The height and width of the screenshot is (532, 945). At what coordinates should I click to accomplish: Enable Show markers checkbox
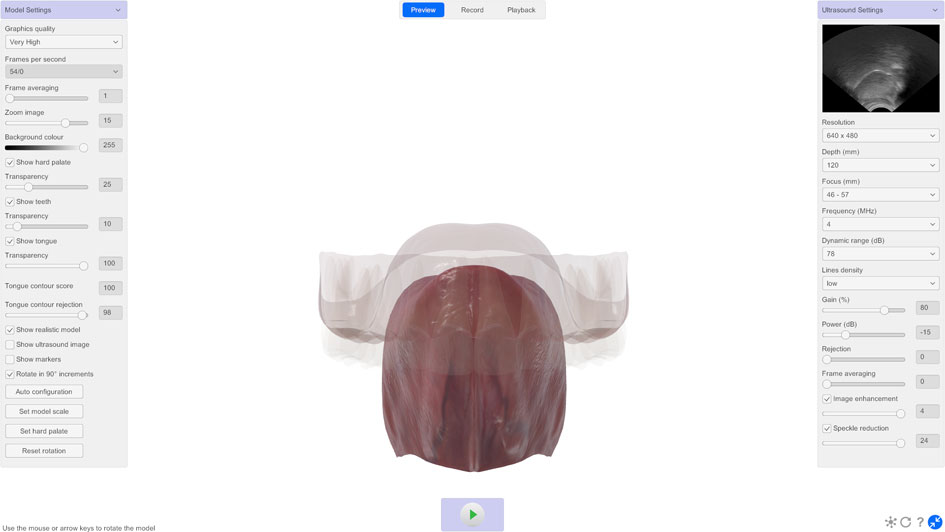coord(10,359)
